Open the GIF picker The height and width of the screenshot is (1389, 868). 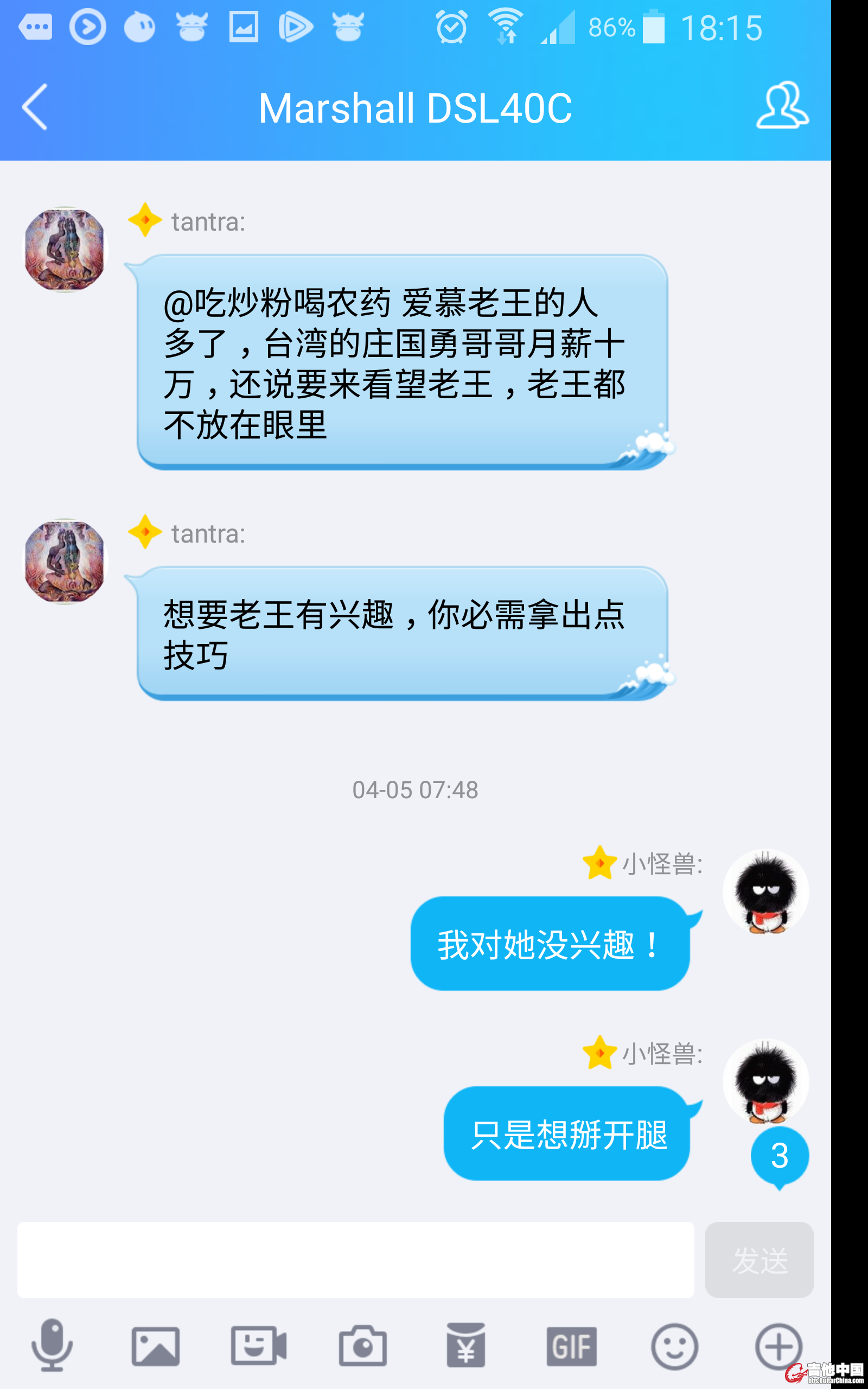click(x=571, y=1346)
